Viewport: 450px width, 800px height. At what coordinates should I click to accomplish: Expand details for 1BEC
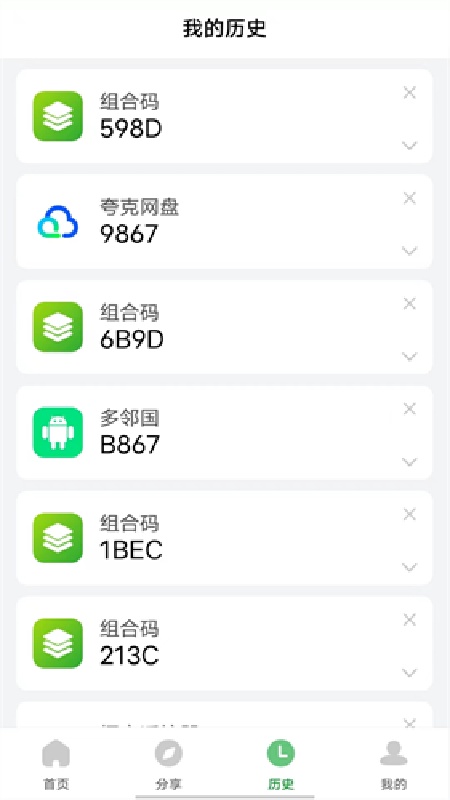click(x=409, y=567)
